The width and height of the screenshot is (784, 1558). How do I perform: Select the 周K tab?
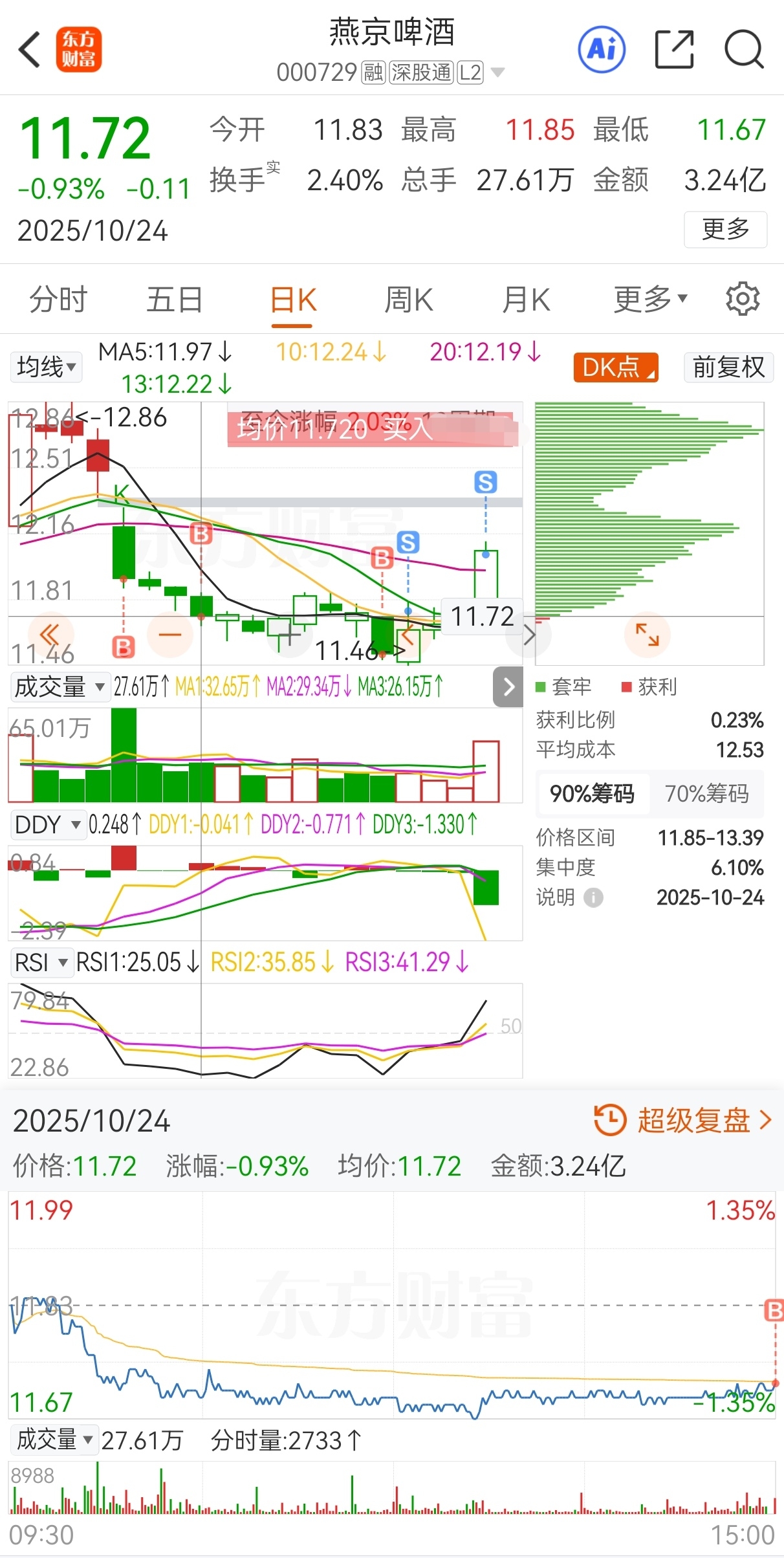coord(409,300)
